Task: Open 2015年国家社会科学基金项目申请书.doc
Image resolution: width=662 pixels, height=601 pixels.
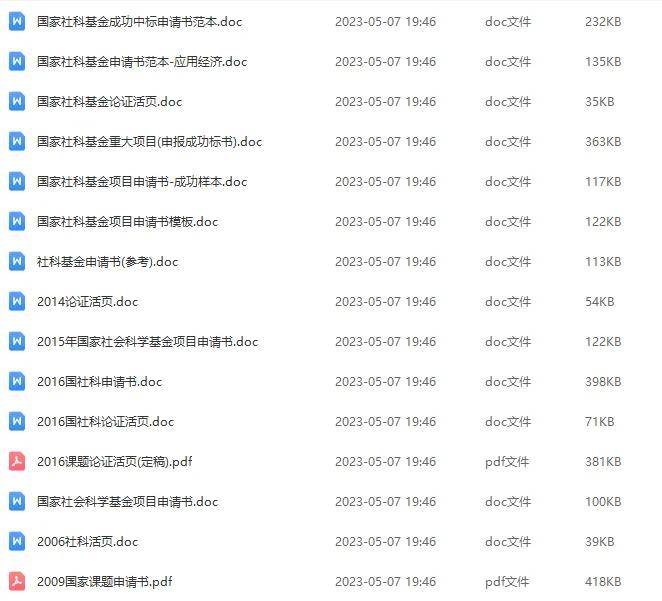Action: 147,341
